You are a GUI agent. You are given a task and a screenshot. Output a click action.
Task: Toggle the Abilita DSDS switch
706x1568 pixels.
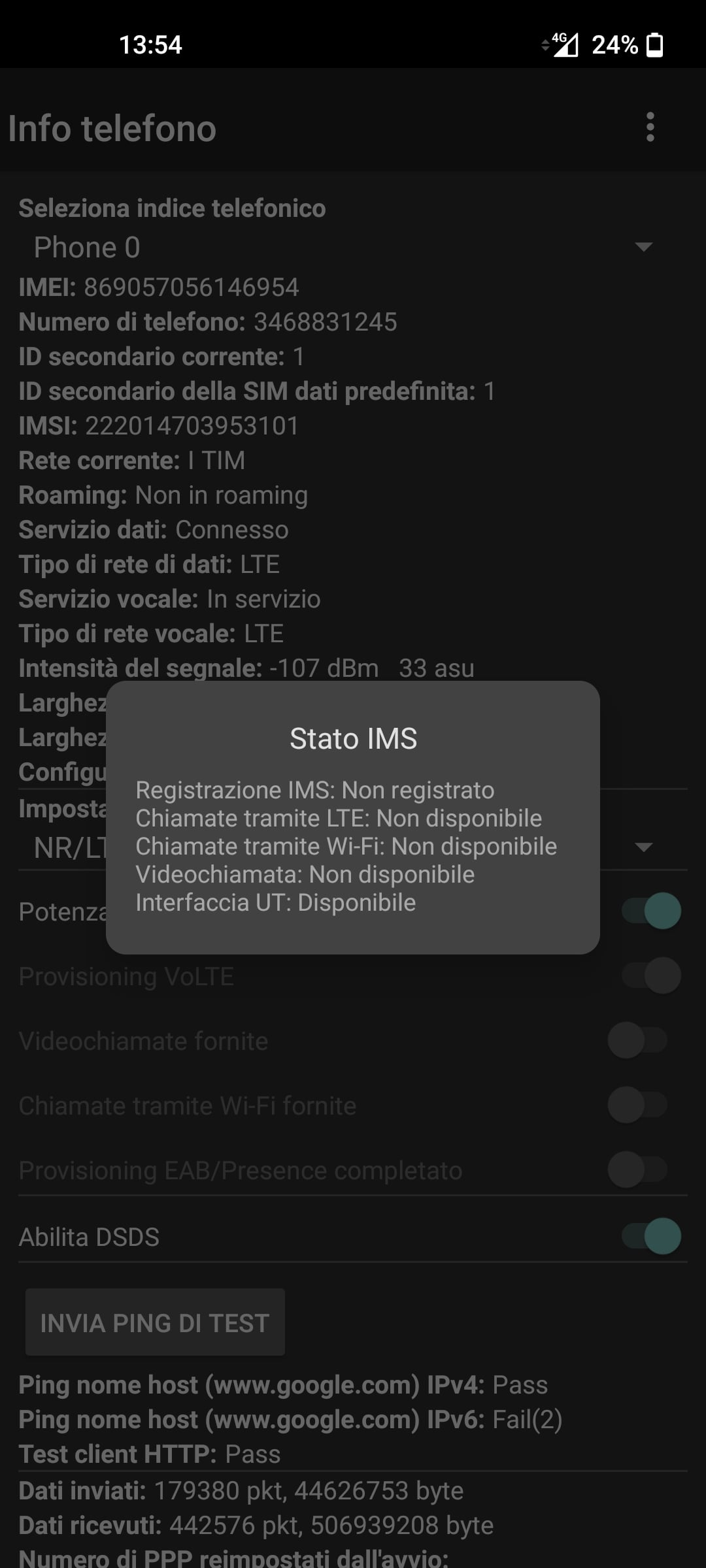click(x=651, y=1236)
